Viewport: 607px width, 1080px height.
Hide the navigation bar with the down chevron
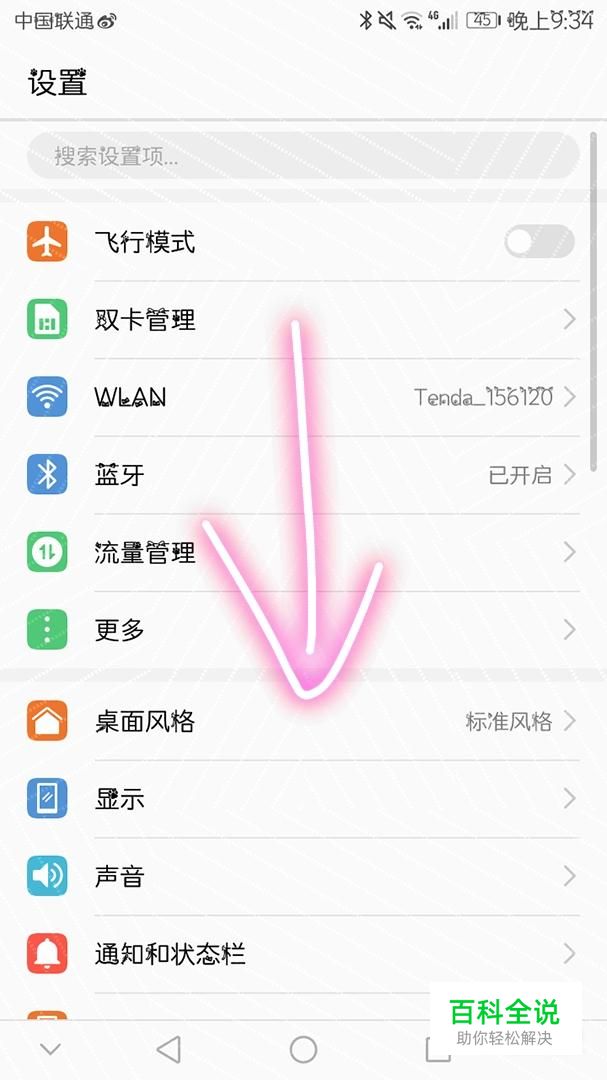[50, 1049]
